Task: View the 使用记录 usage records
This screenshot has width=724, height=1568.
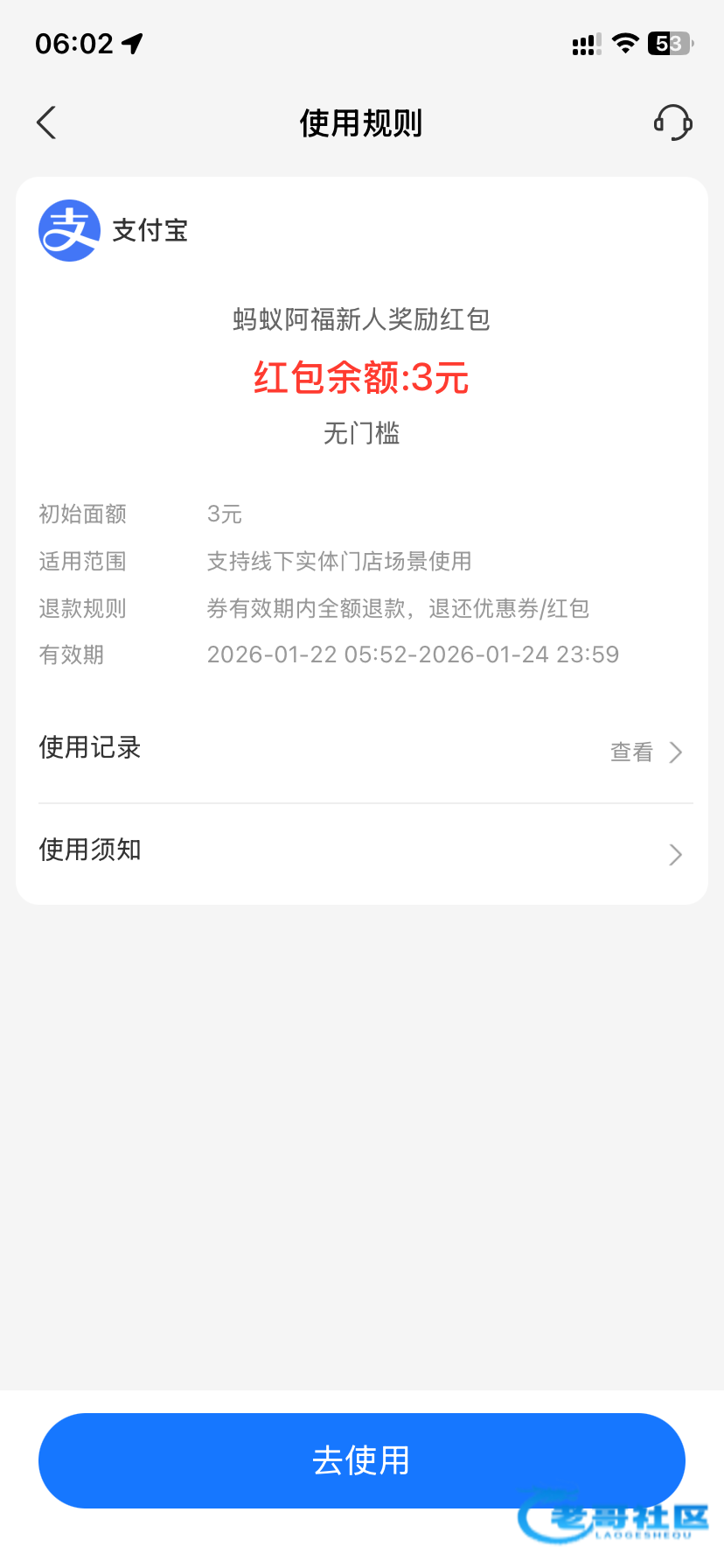Action: click(x=645, y=752)
